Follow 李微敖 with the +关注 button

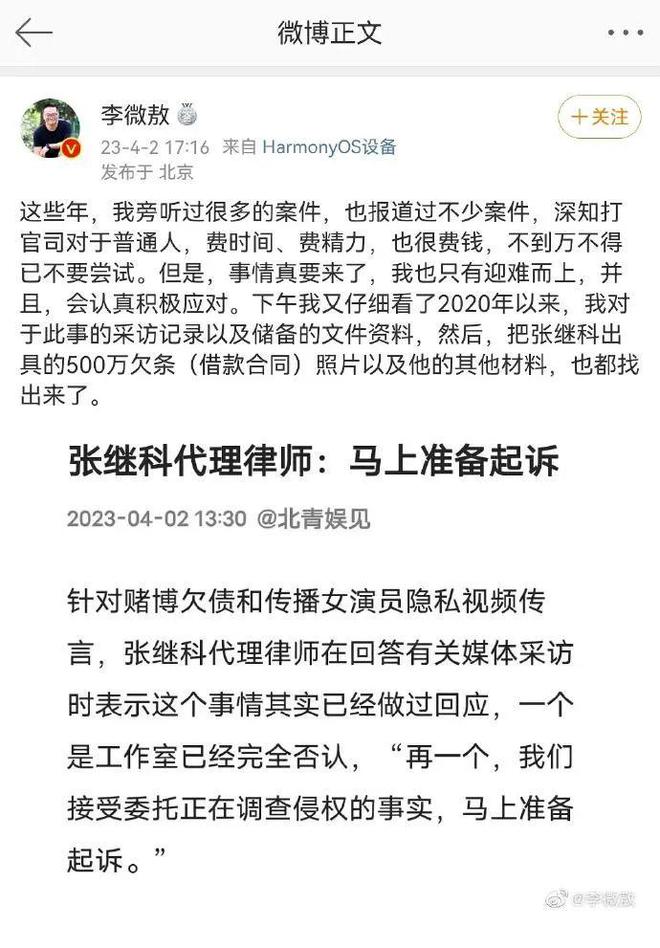(600, 117)
